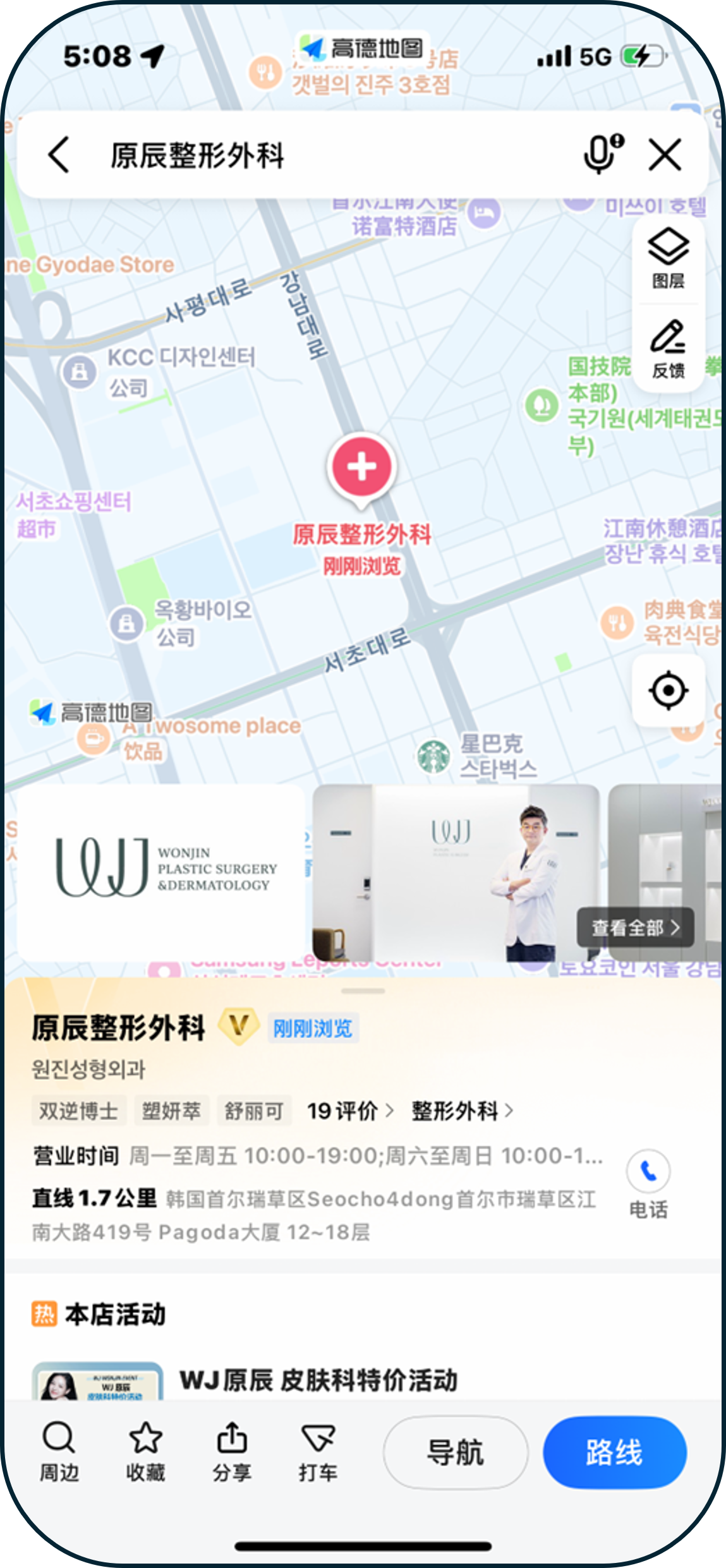
Task: Open the 整形外科 category link
Action: click(x=462, y=1111)
